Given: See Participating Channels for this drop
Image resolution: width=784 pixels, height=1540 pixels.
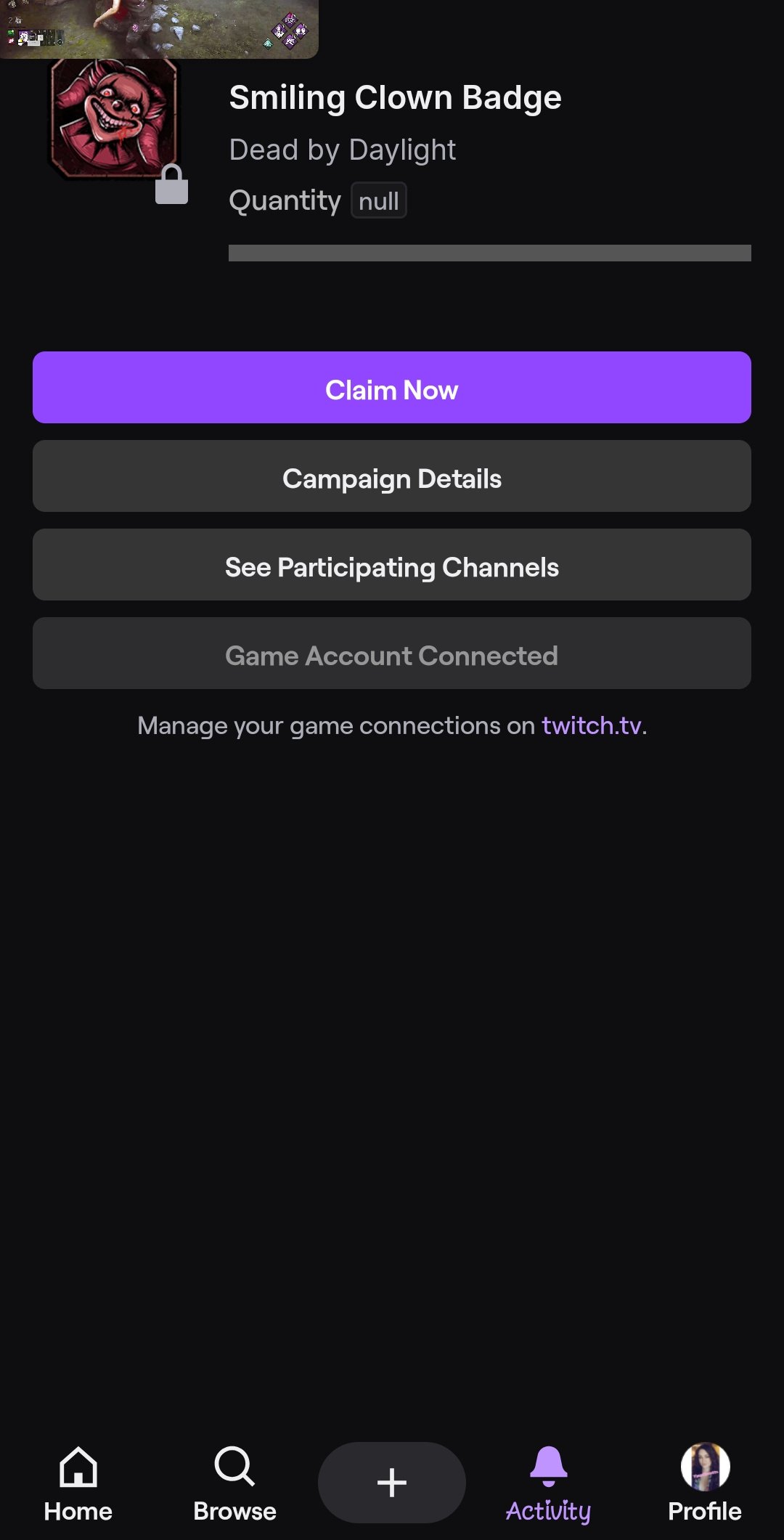Looking at the screenshot, I should (392, 565).
